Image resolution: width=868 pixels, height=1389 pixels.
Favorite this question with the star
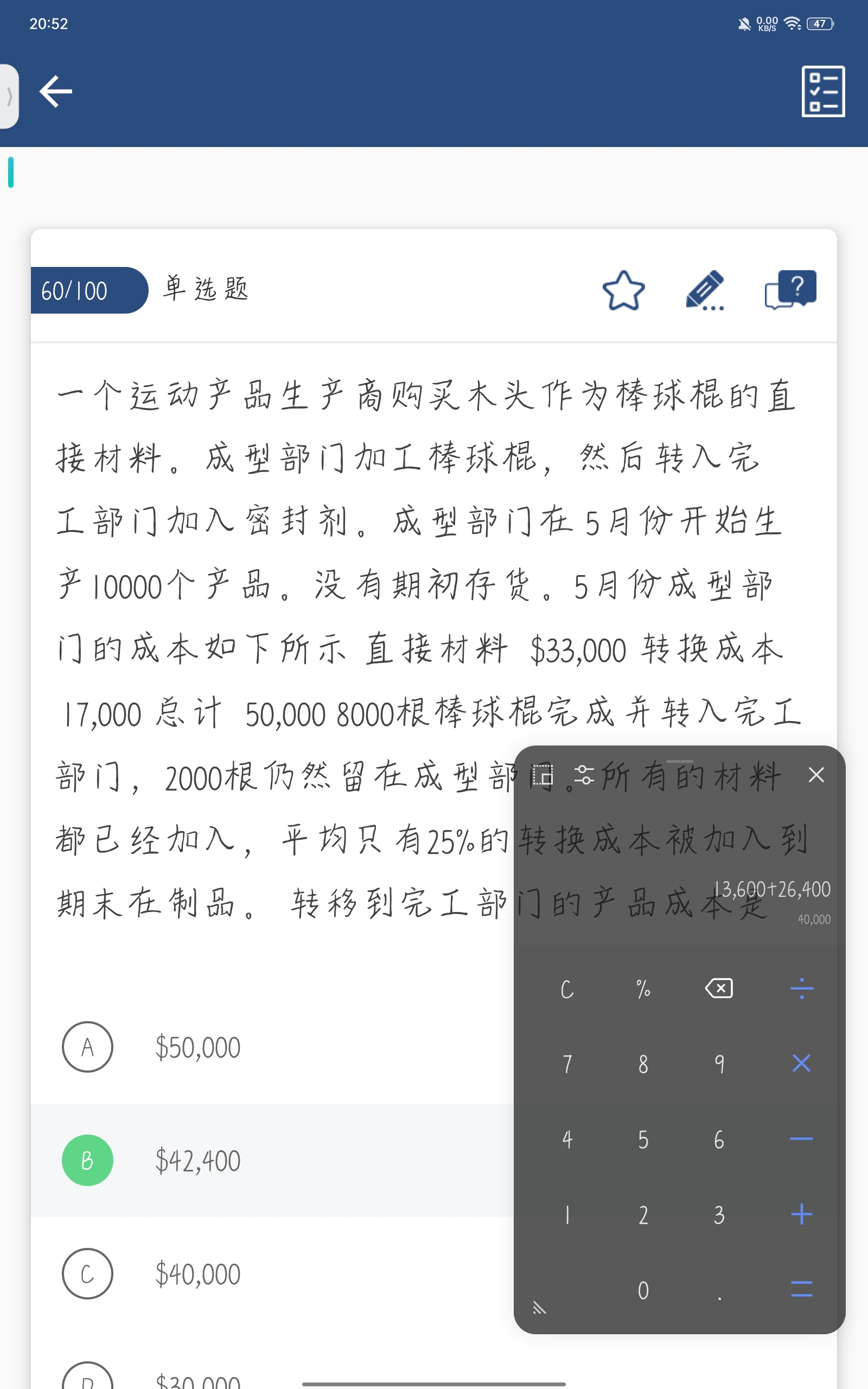[623, 291]
